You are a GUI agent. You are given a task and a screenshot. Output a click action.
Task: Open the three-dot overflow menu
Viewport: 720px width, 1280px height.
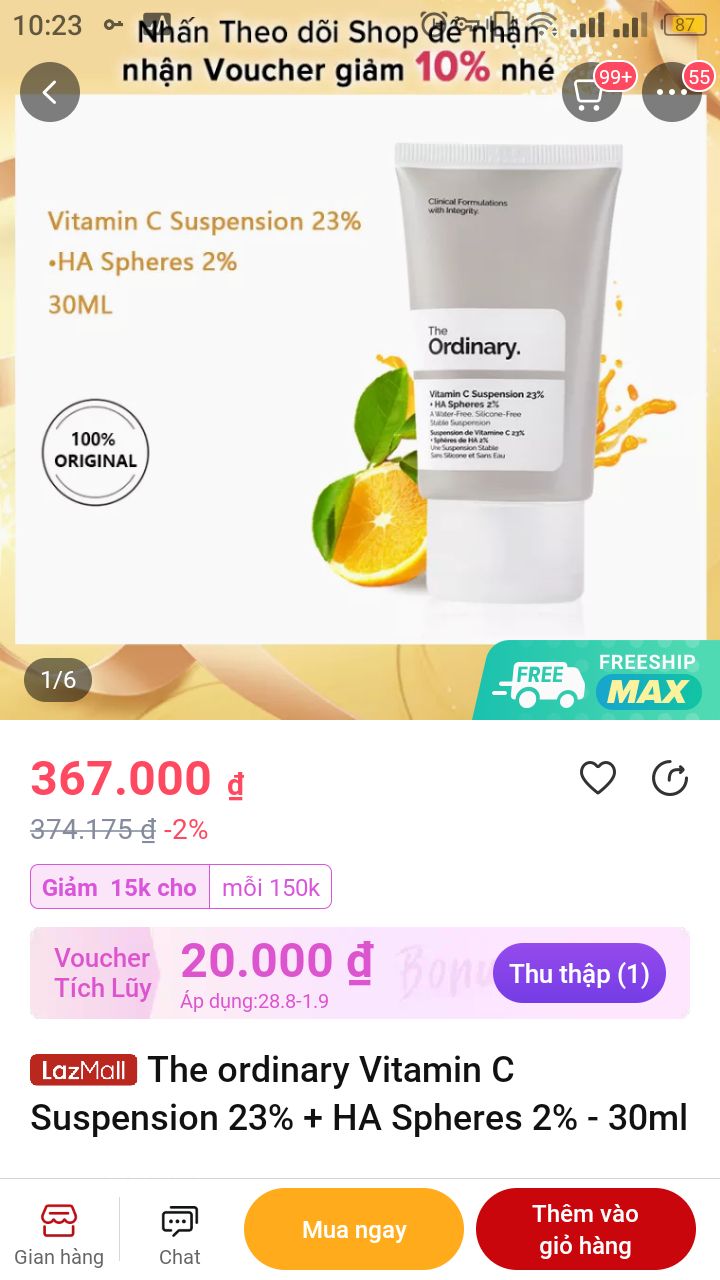tap(671, 93)
